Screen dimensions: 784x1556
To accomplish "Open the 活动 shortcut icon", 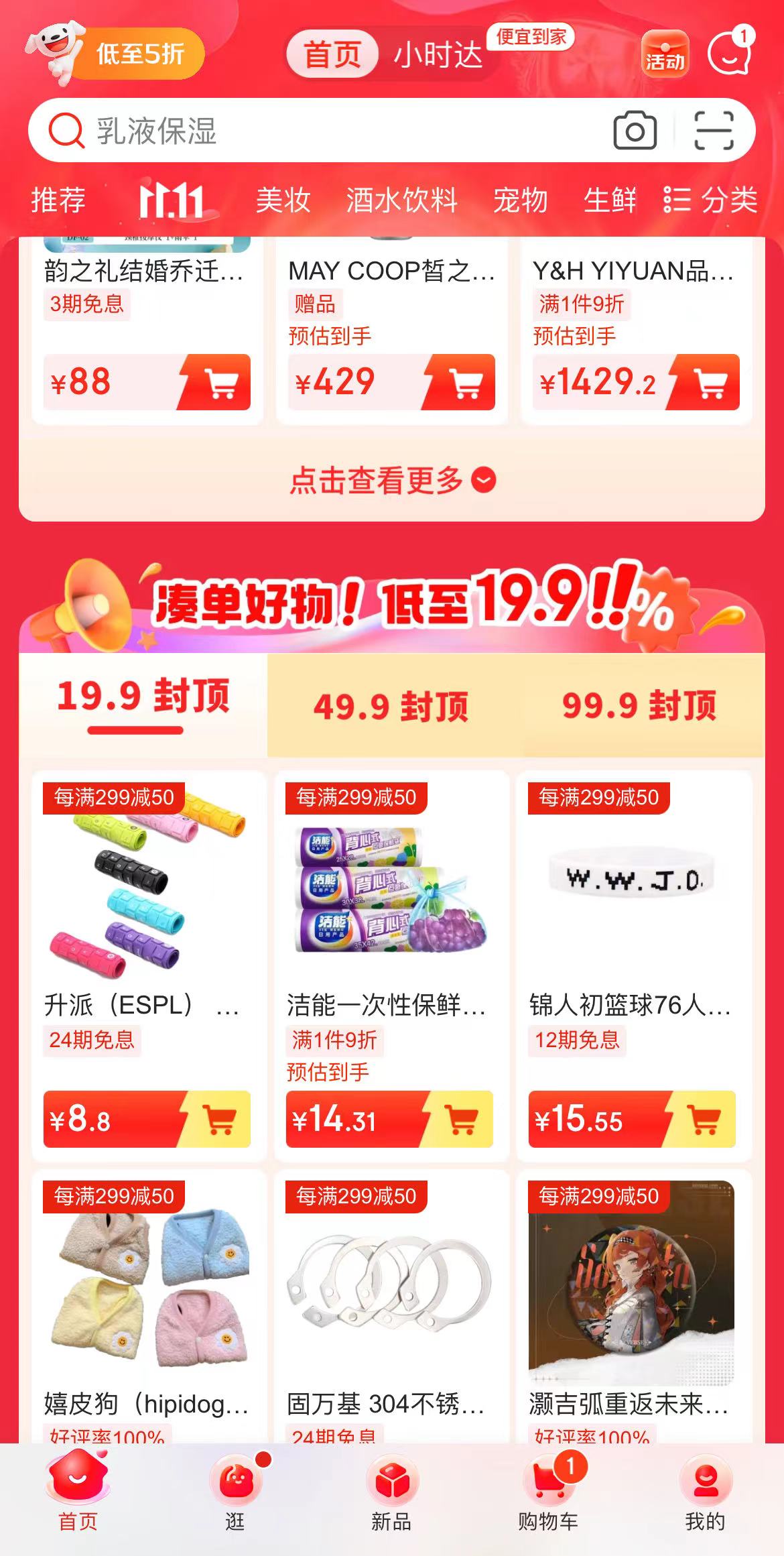I will pos(664,54).
